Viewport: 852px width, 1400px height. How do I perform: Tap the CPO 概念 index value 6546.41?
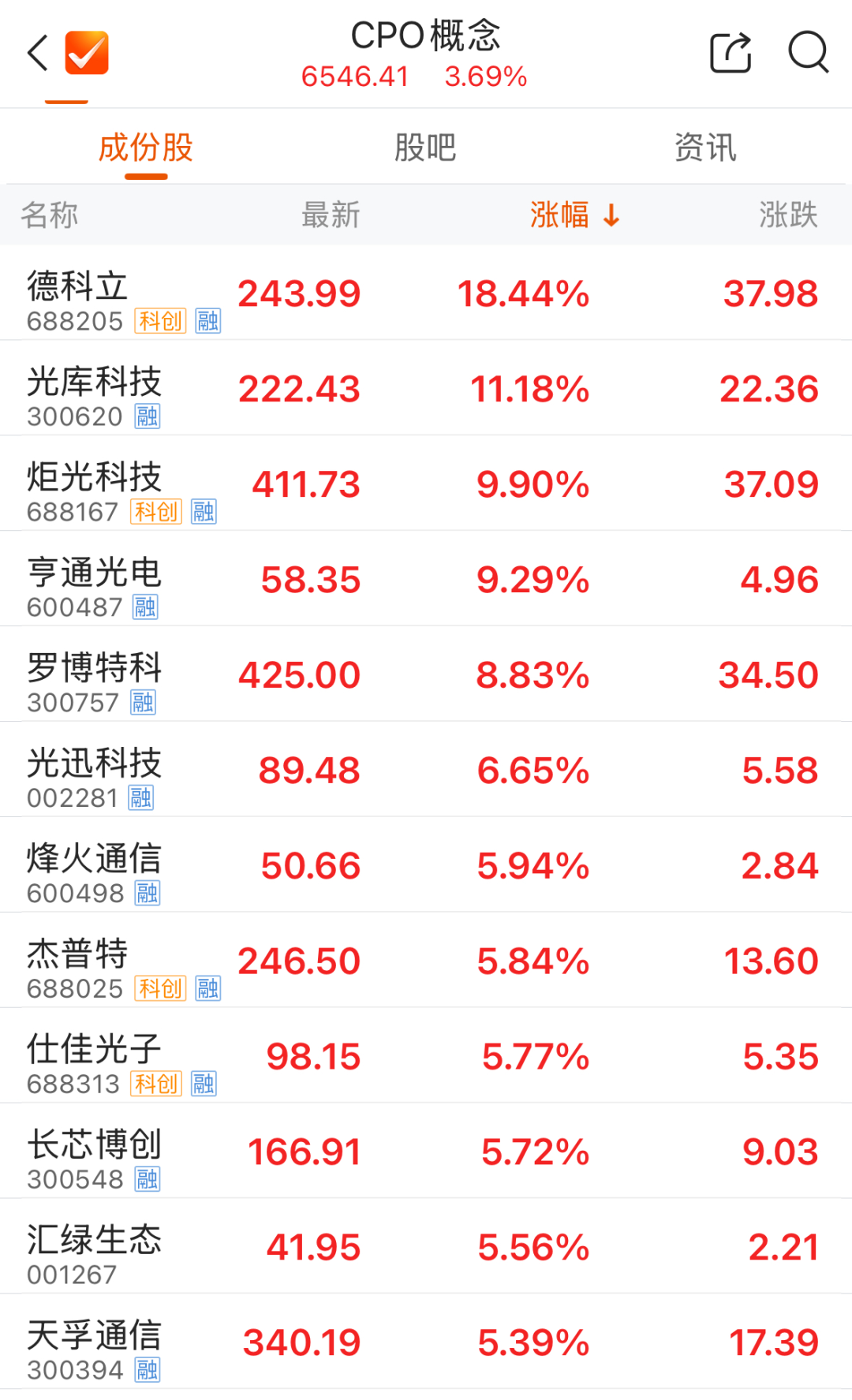coord(354,77)
